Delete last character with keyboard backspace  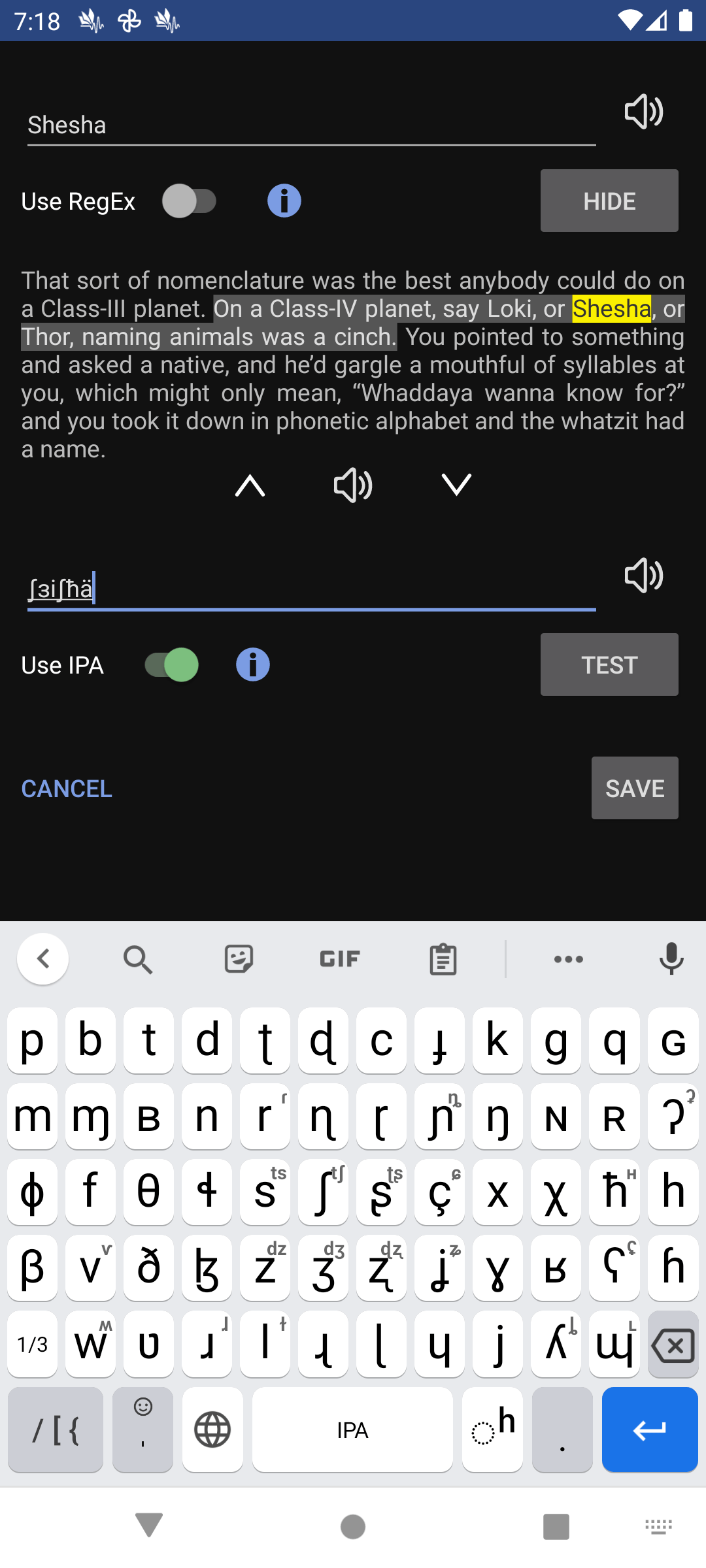673,1346
